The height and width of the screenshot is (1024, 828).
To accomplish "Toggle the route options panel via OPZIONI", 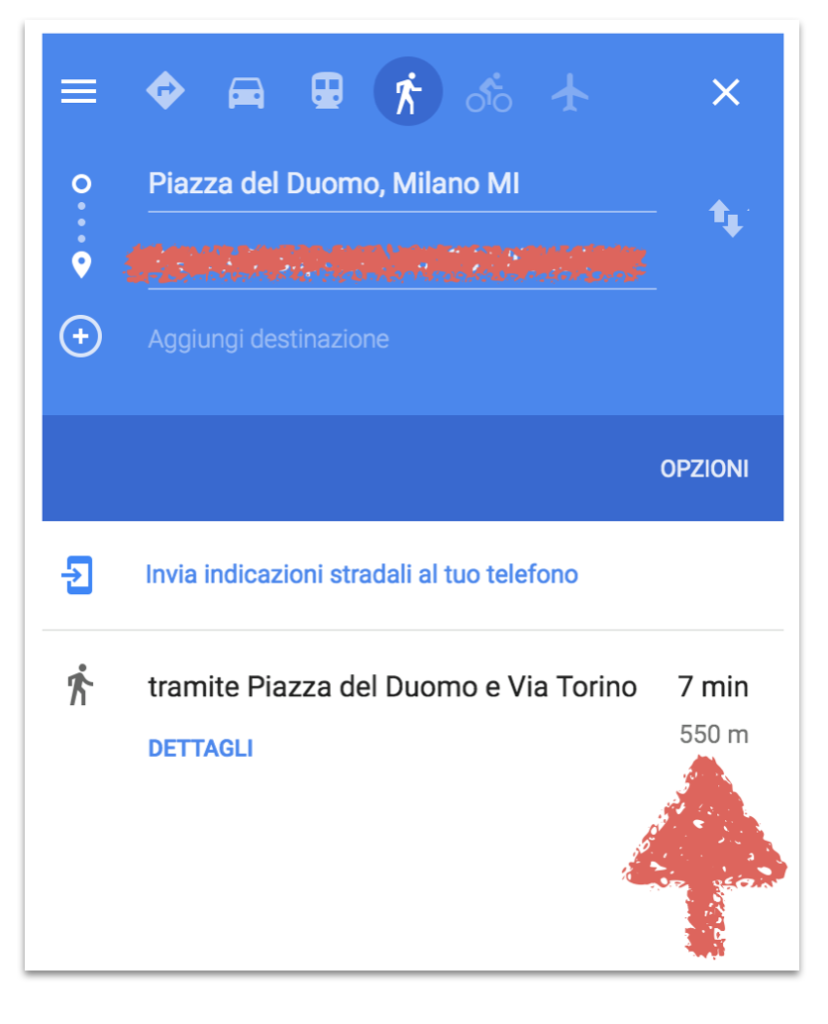I will 706,468.
